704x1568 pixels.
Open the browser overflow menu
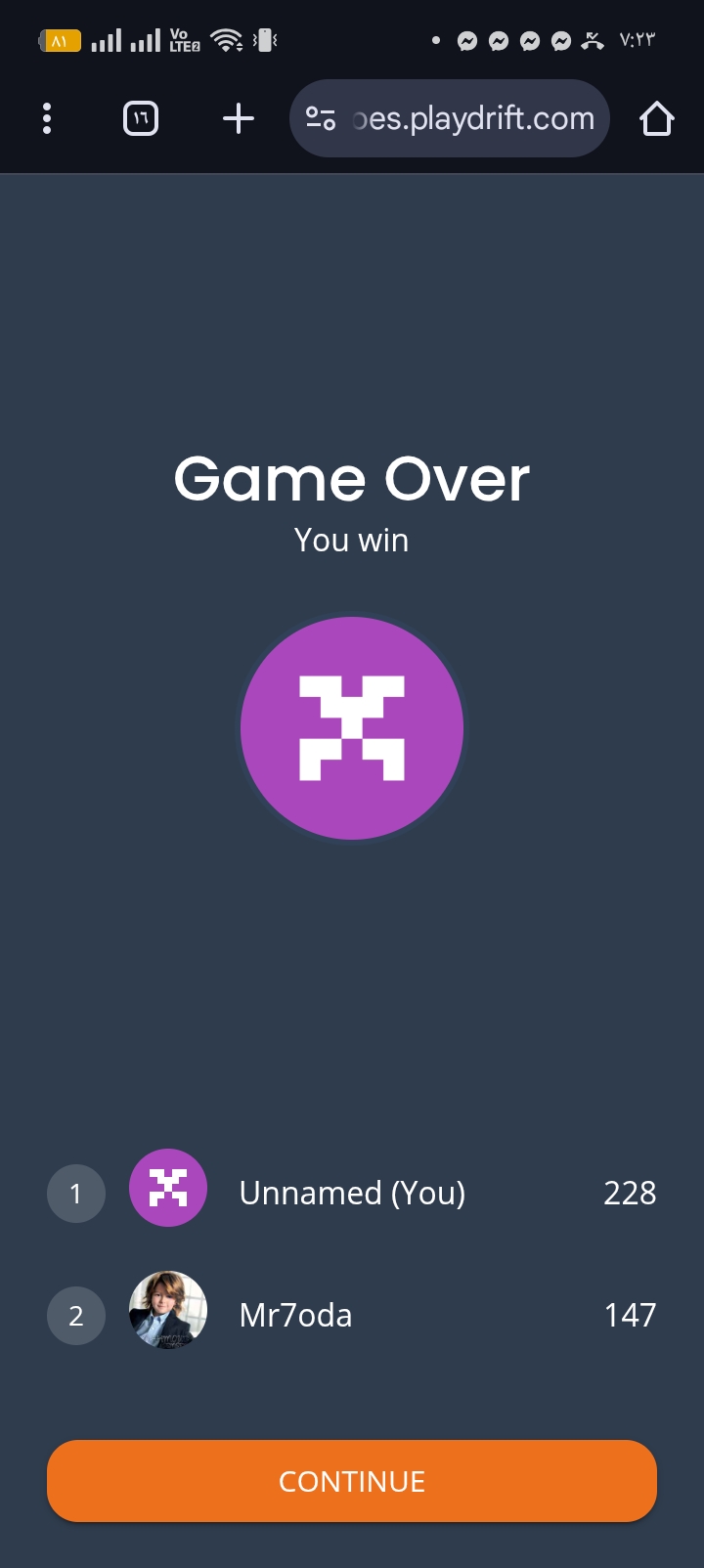tap(47, 119)
